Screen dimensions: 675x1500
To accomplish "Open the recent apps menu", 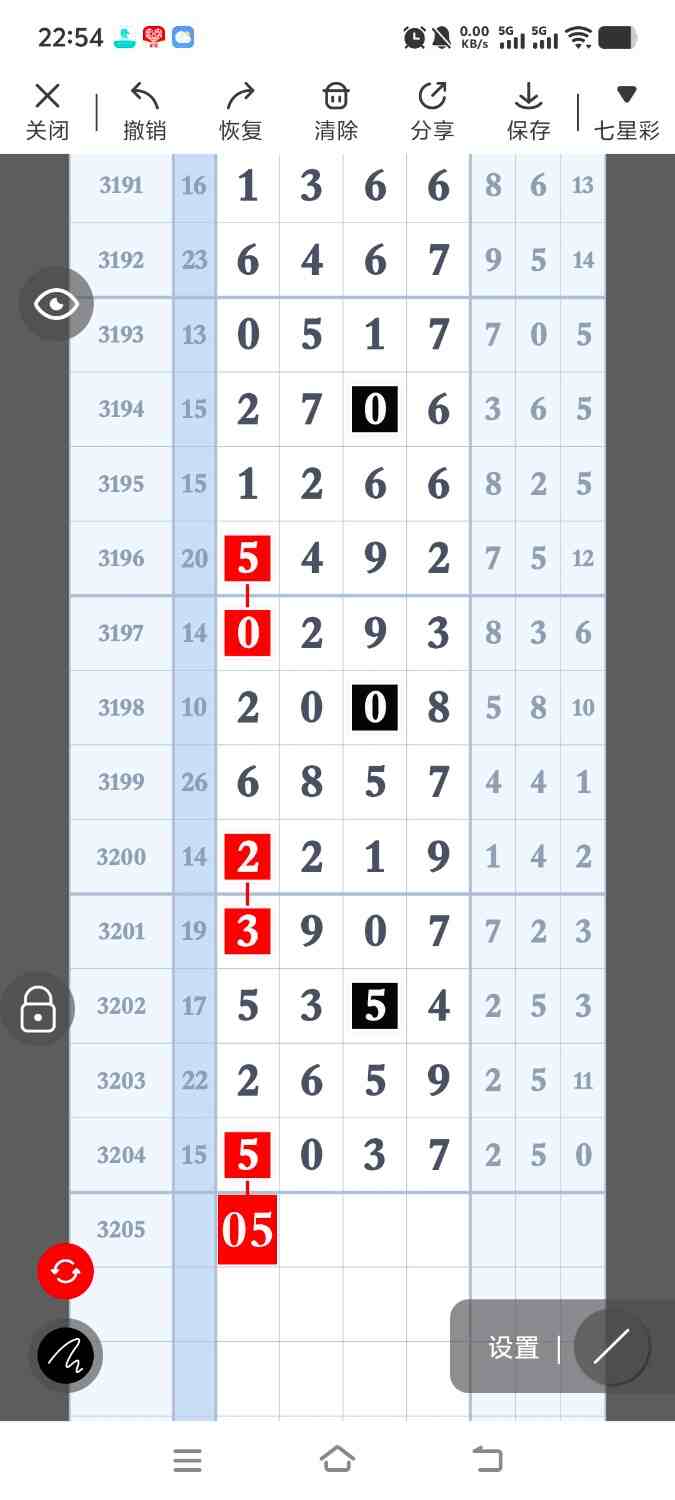I will (x=188, y=1460).
